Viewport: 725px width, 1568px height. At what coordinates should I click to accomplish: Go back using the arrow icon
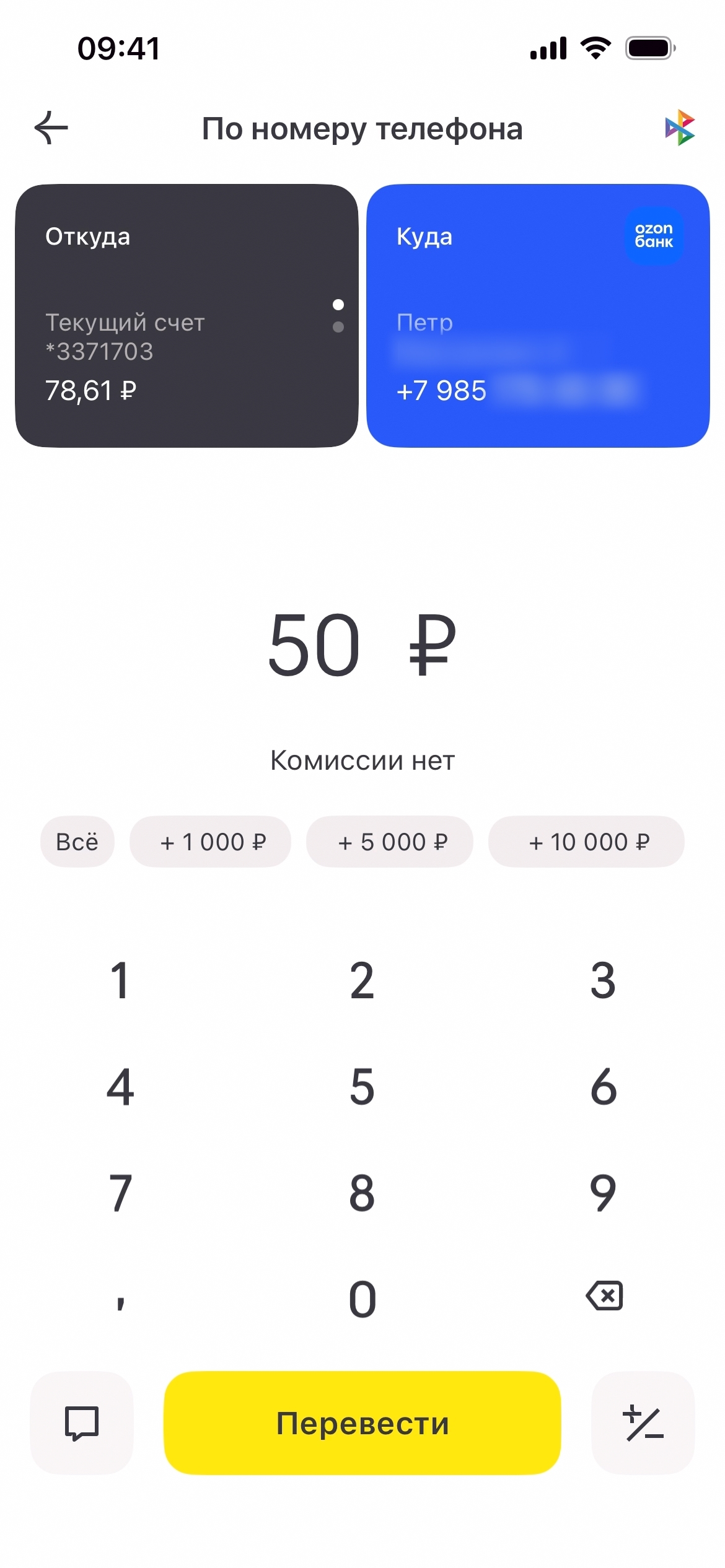tap(51, 128)
